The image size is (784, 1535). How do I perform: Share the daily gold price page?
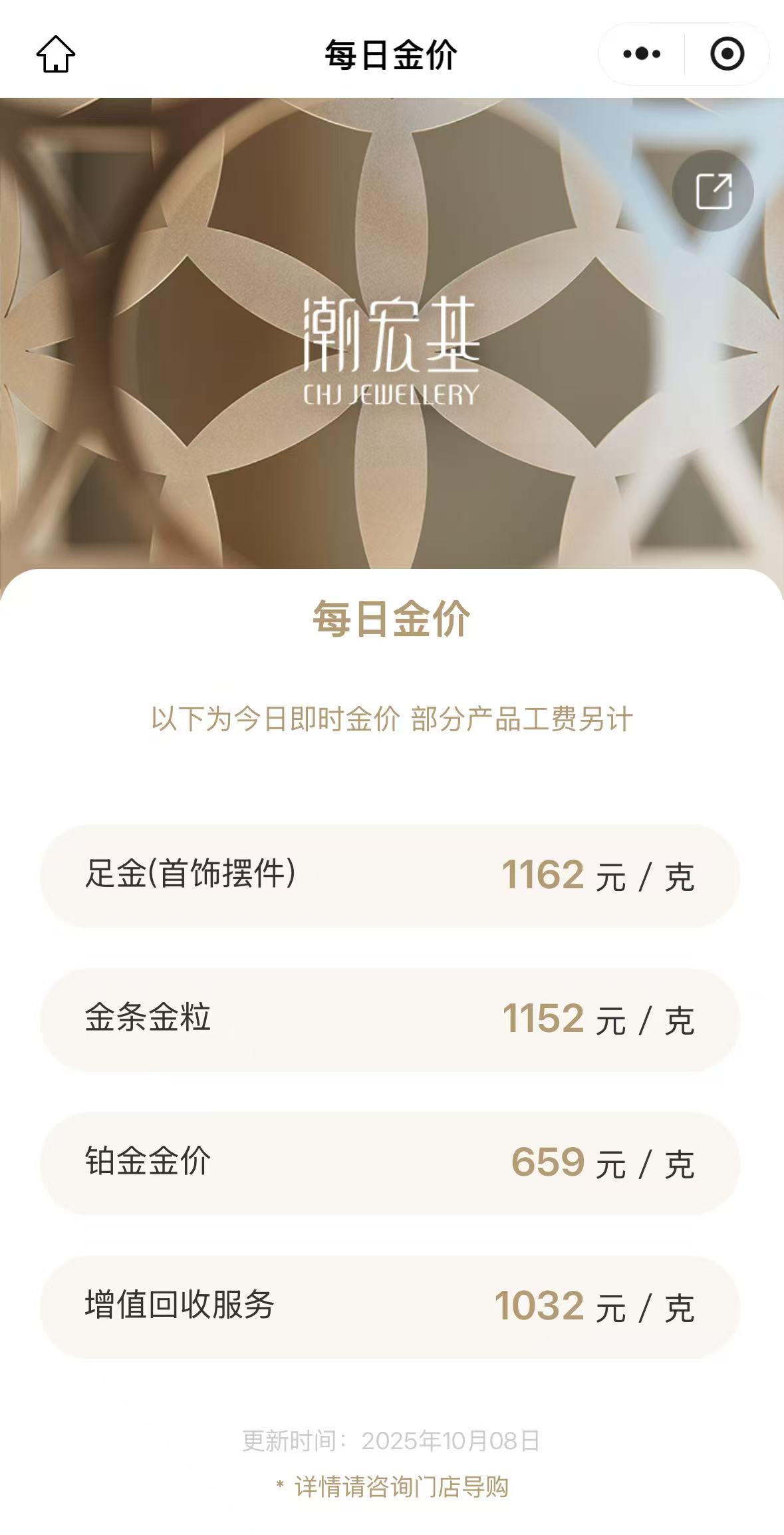tap(713, 191)
